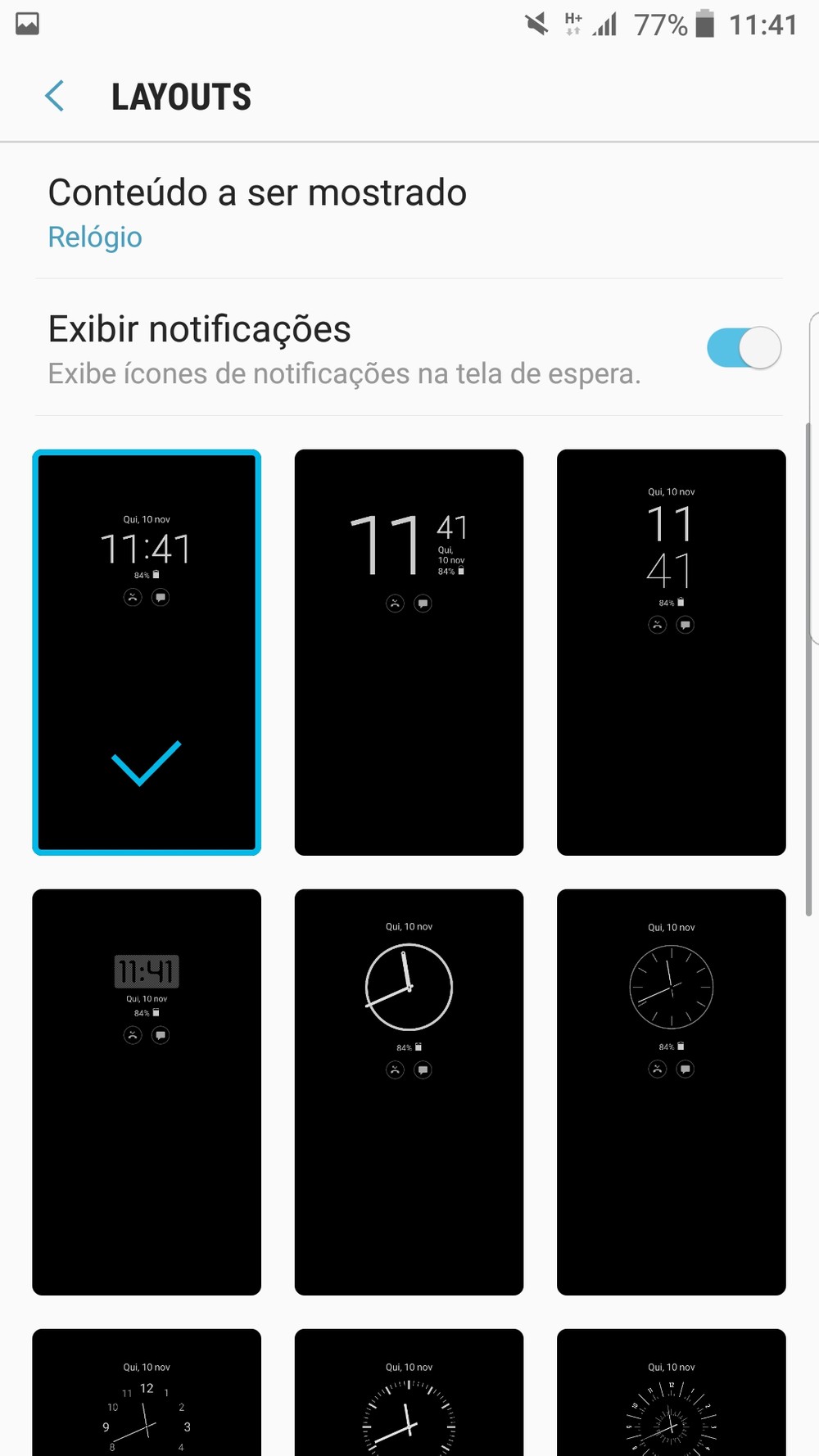
Task: Select the thin-tick analog clock layout
Action: point(672,1092)
